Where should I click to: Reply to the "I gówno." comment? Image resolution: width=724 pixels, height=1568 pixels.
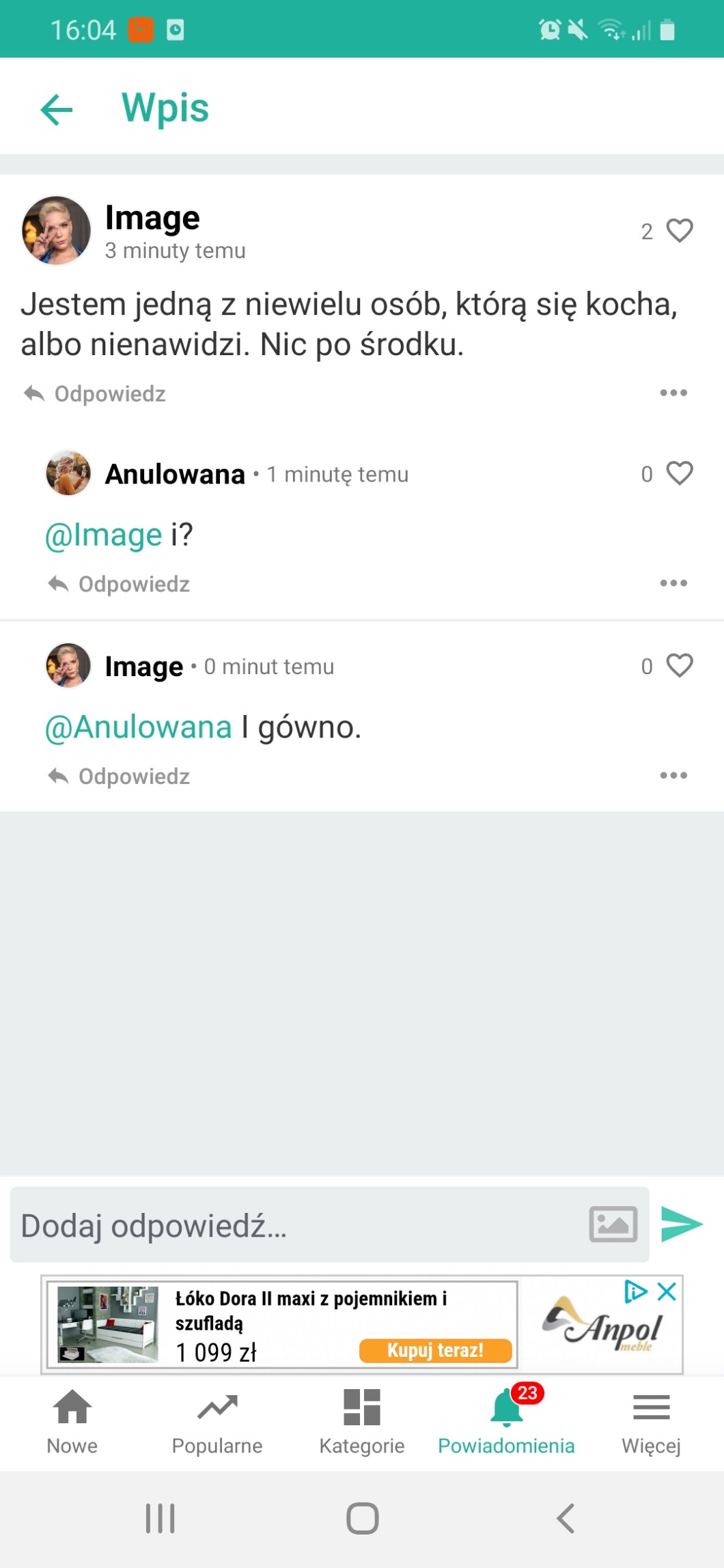click(x=120, y=776)
